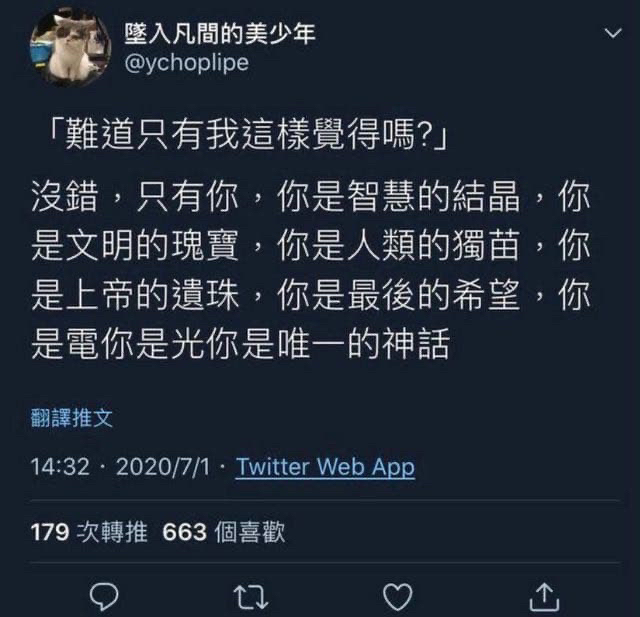640x617 pixels.
Task: Like this tweet with the heart
Action: pos(398,596)
